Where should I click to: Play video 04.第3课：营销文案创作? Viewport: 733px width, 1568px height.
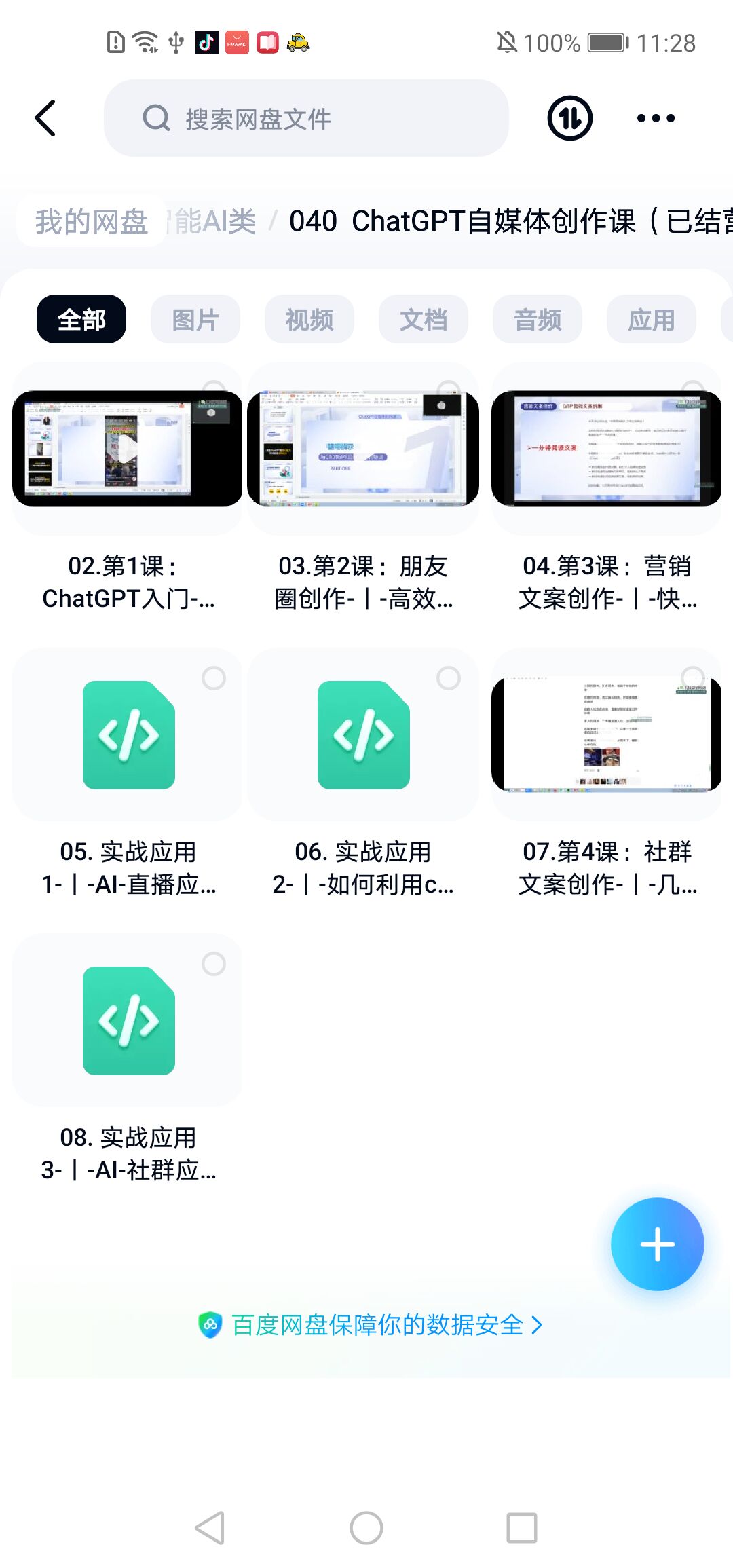click(605, 449)
